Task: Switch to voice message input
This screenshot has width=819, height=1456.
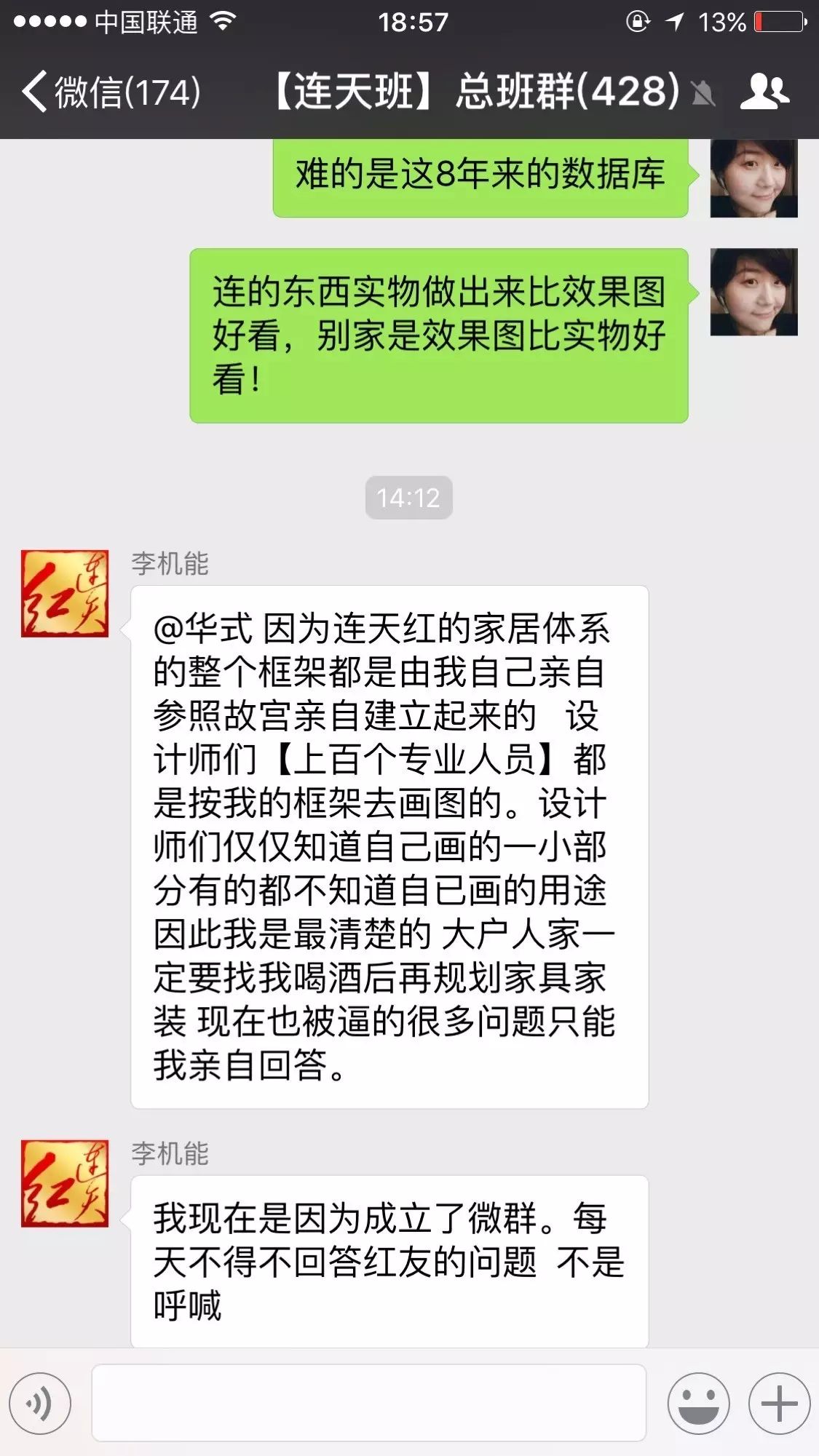Action: coord(41,1403)
